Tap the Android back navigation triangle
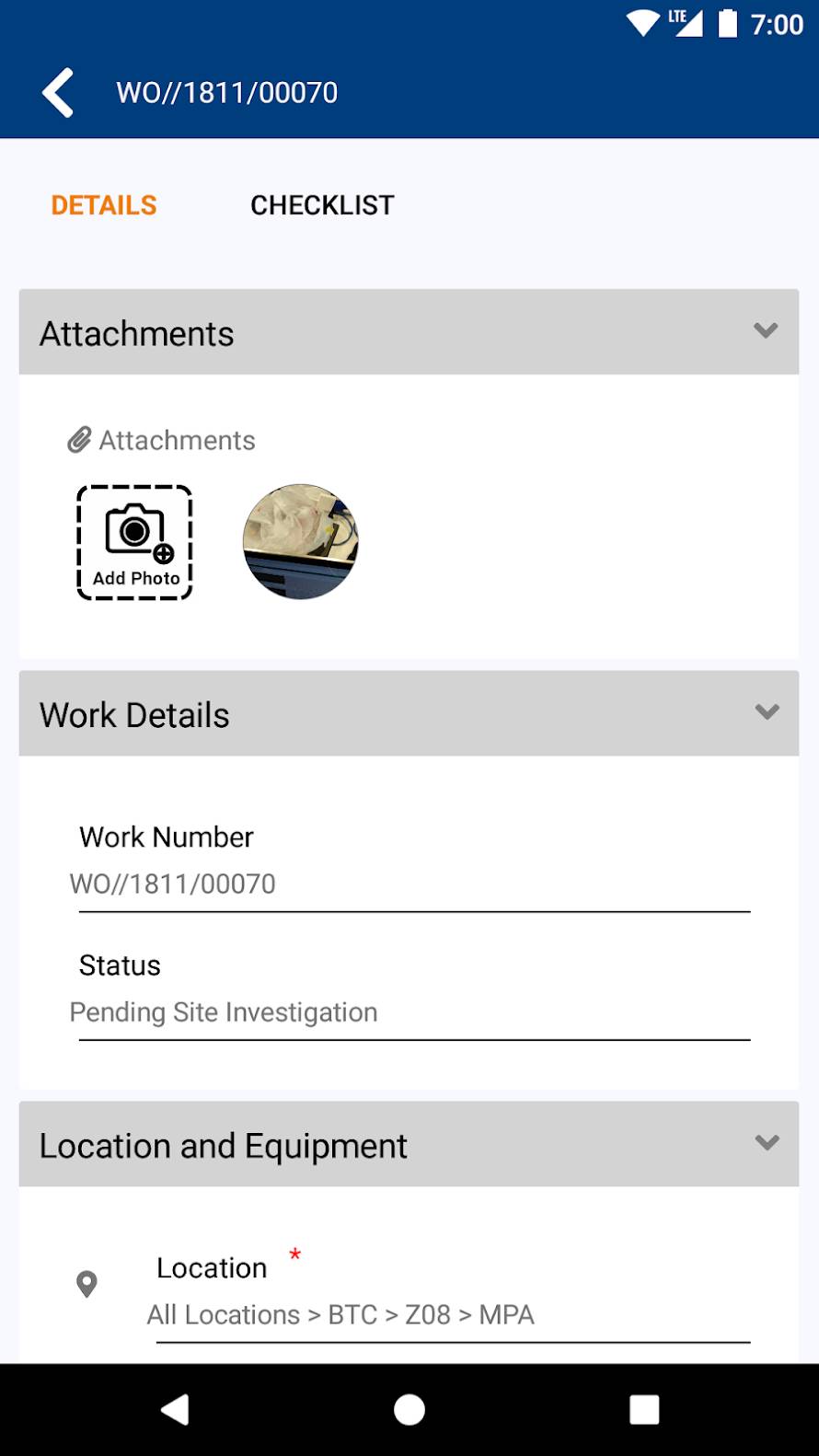This screenshot has width=819, height=1456. point(174,1408)
